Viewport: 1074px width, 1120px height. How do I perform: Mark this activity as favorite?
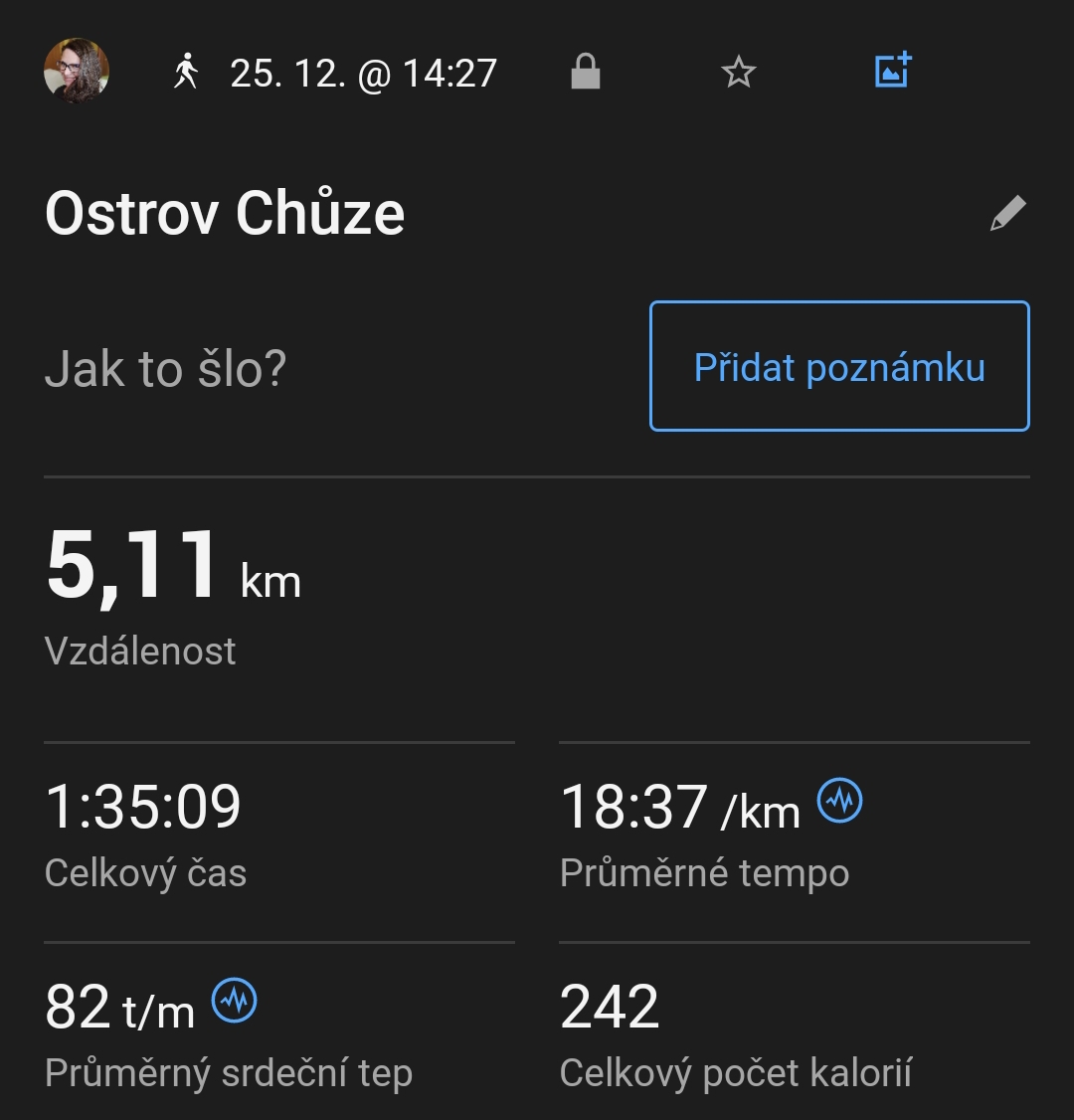click(x=738, y=72)
